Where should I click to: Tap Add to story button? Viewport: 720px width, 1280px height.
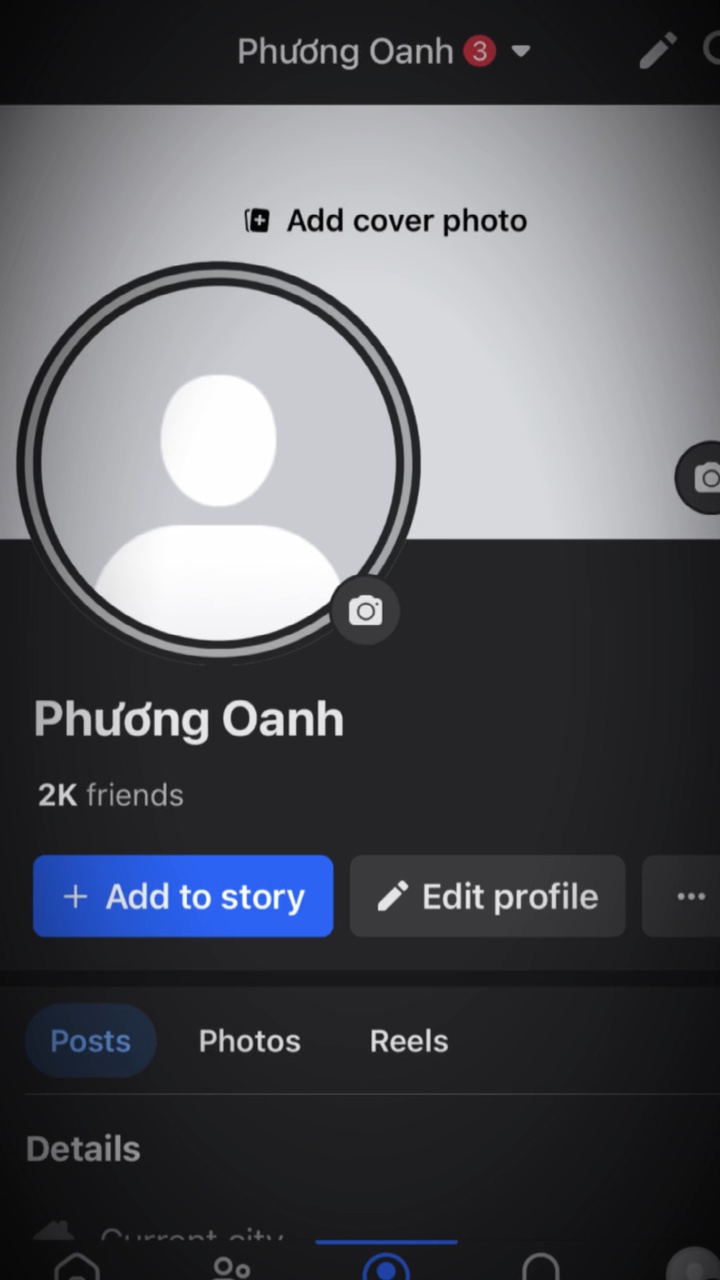pos(183,896)
